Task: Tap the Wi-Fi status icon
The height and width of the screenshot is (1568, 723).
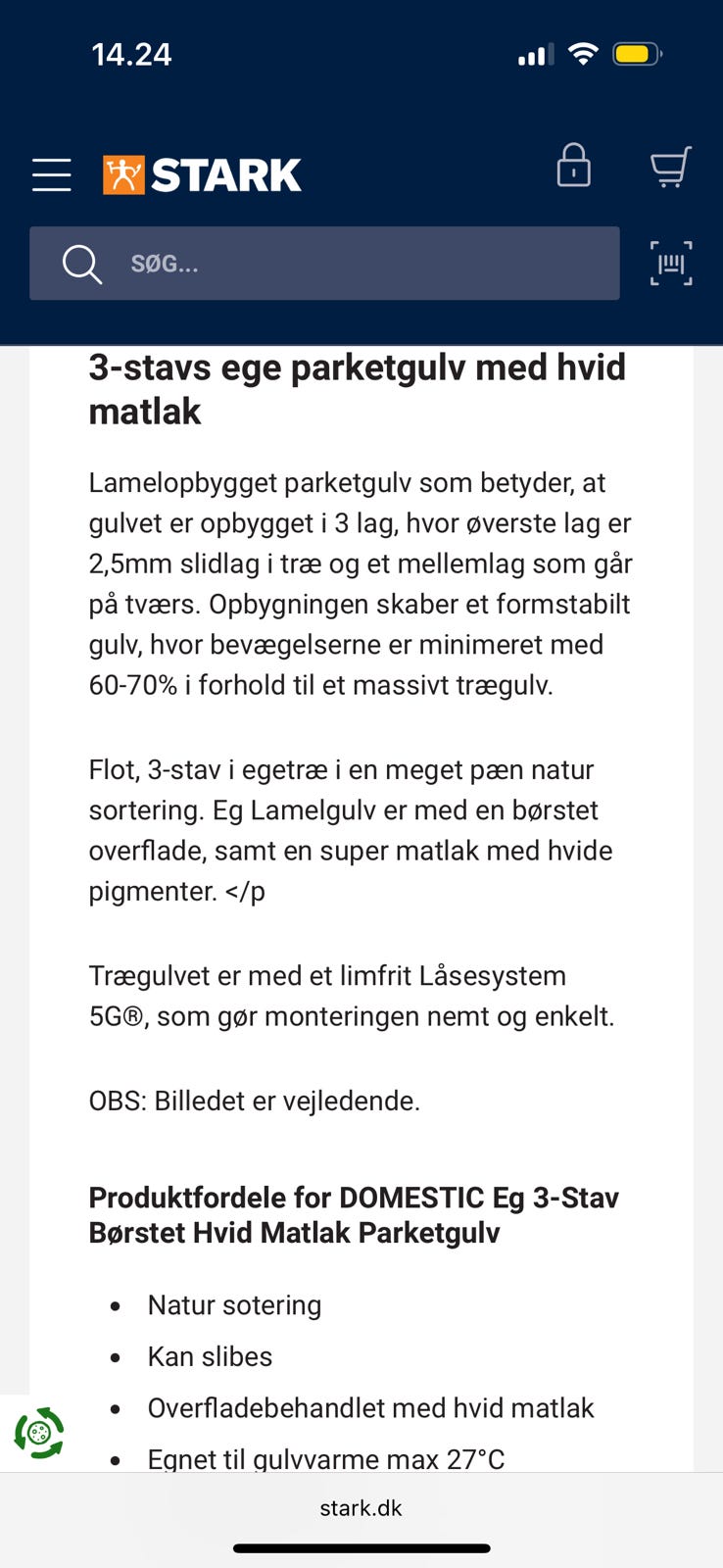Action: 583,54
